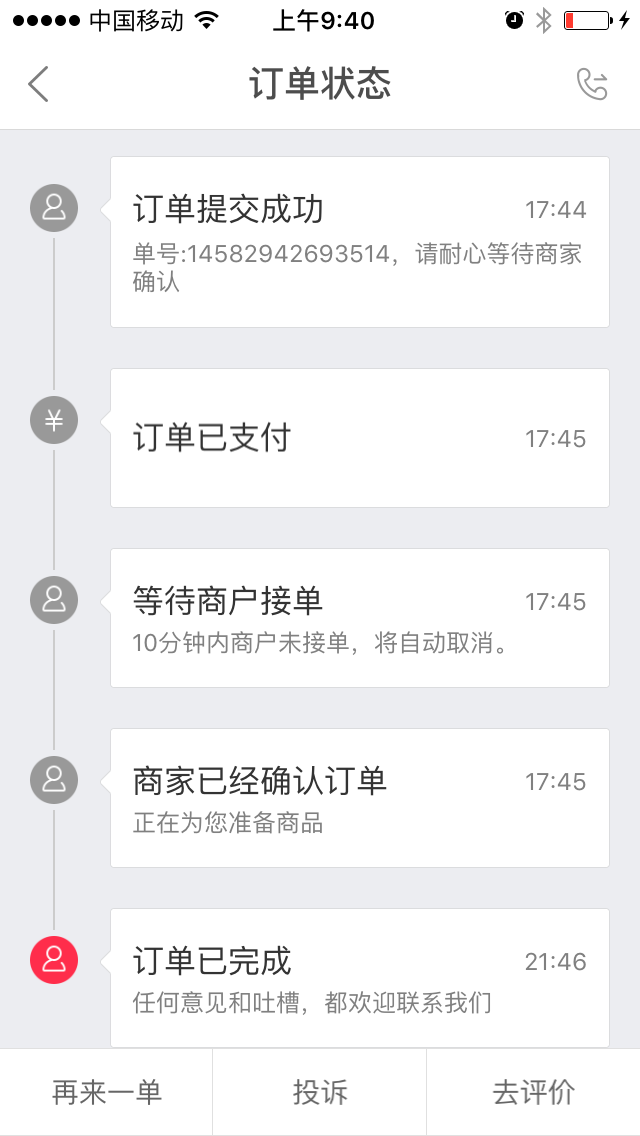Reorder with 再来一单 button
This screenshot has height=1136, width=640.
pos(106,1092)
